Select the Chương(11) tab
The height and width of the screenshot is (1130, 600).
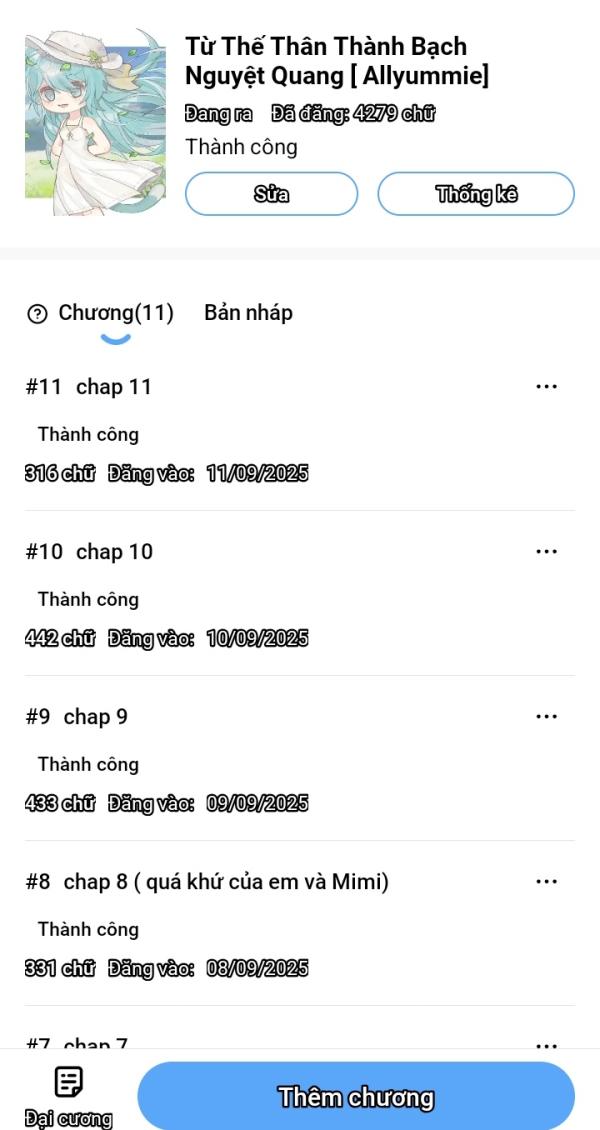click(115, 313)
